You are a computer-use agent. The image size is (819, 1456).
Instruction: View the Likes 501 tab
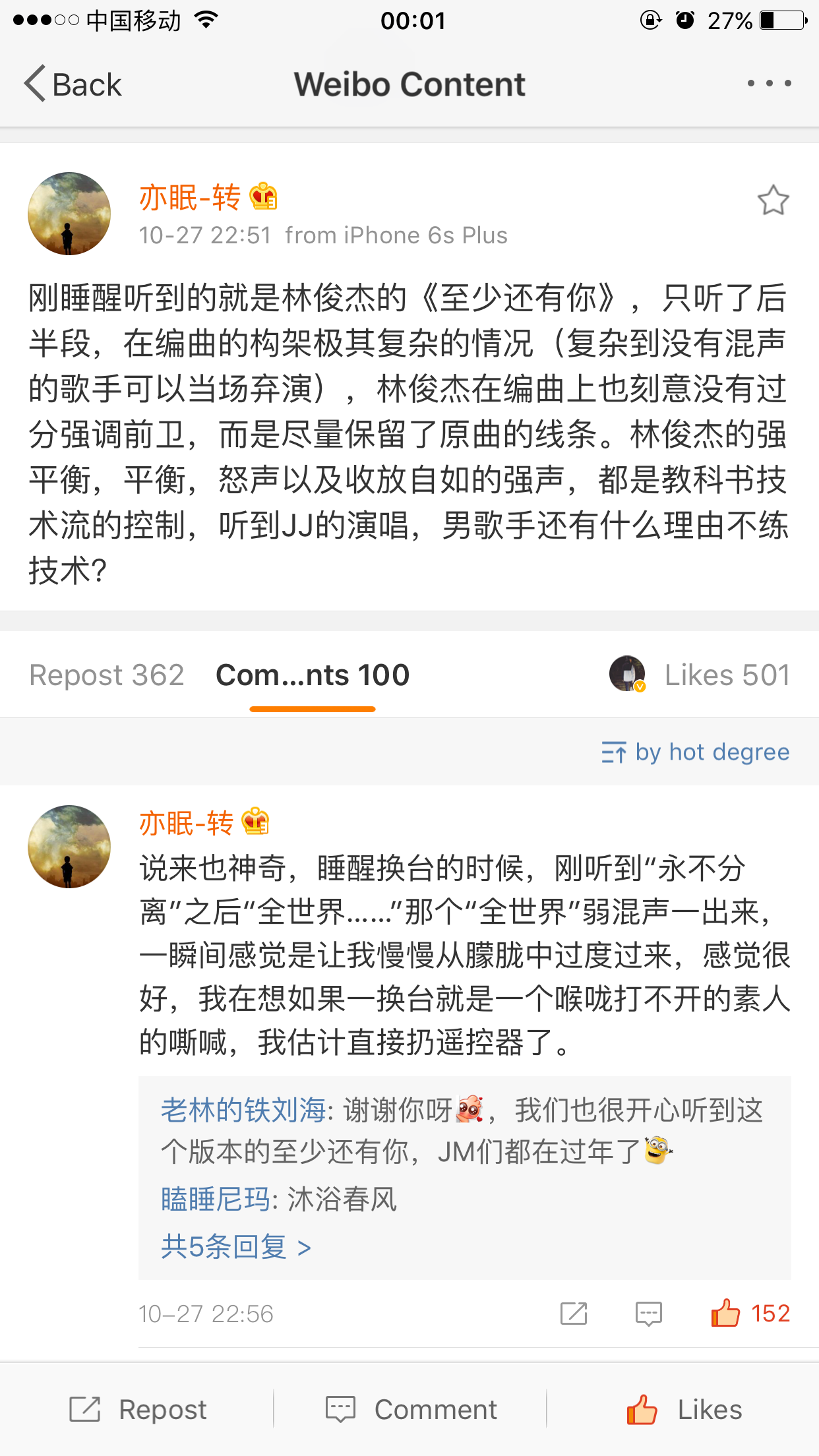[726, 675]
